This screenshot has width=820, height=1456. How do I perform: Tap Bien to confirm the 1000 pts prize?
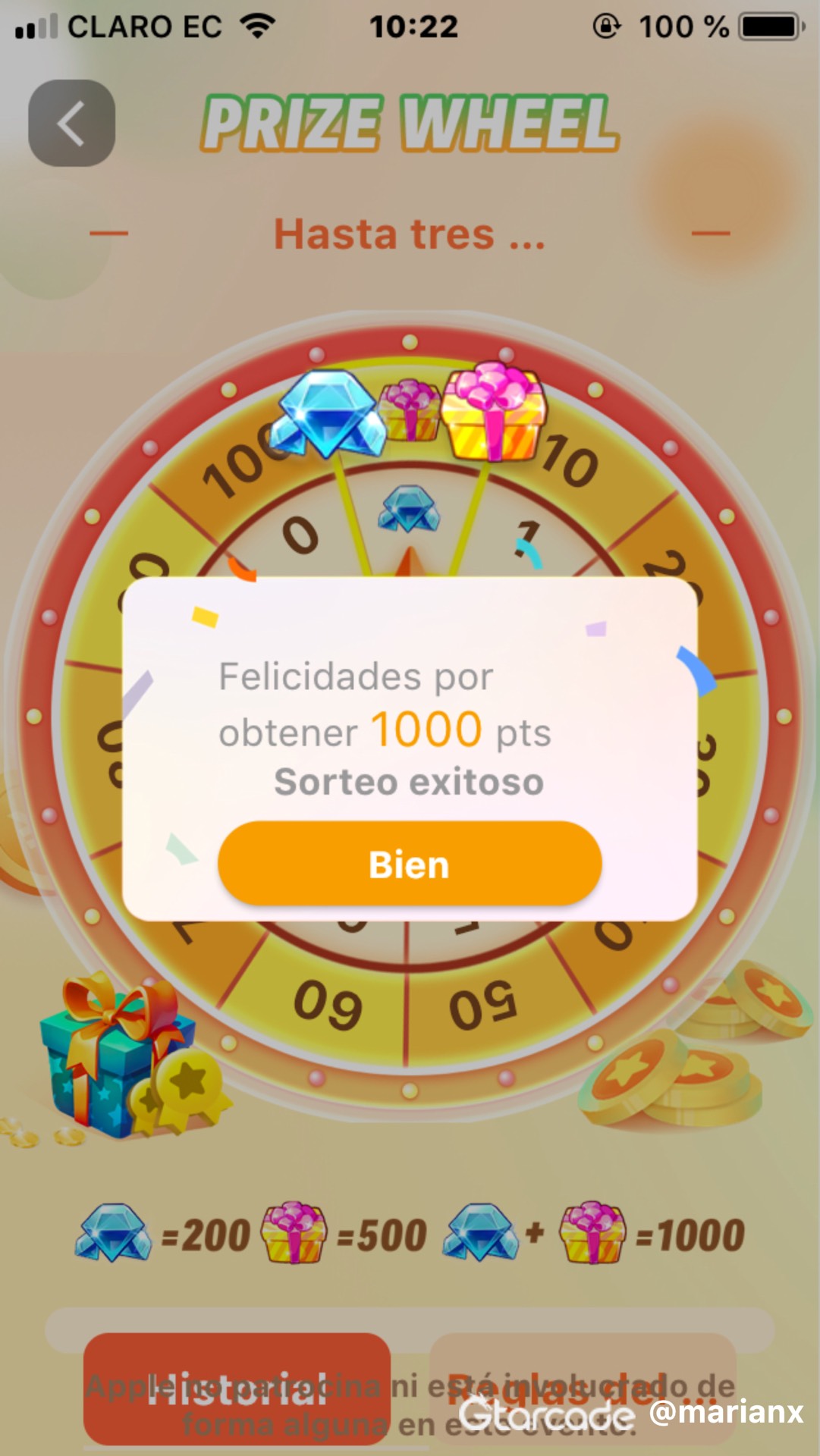[x=410, y=864]
